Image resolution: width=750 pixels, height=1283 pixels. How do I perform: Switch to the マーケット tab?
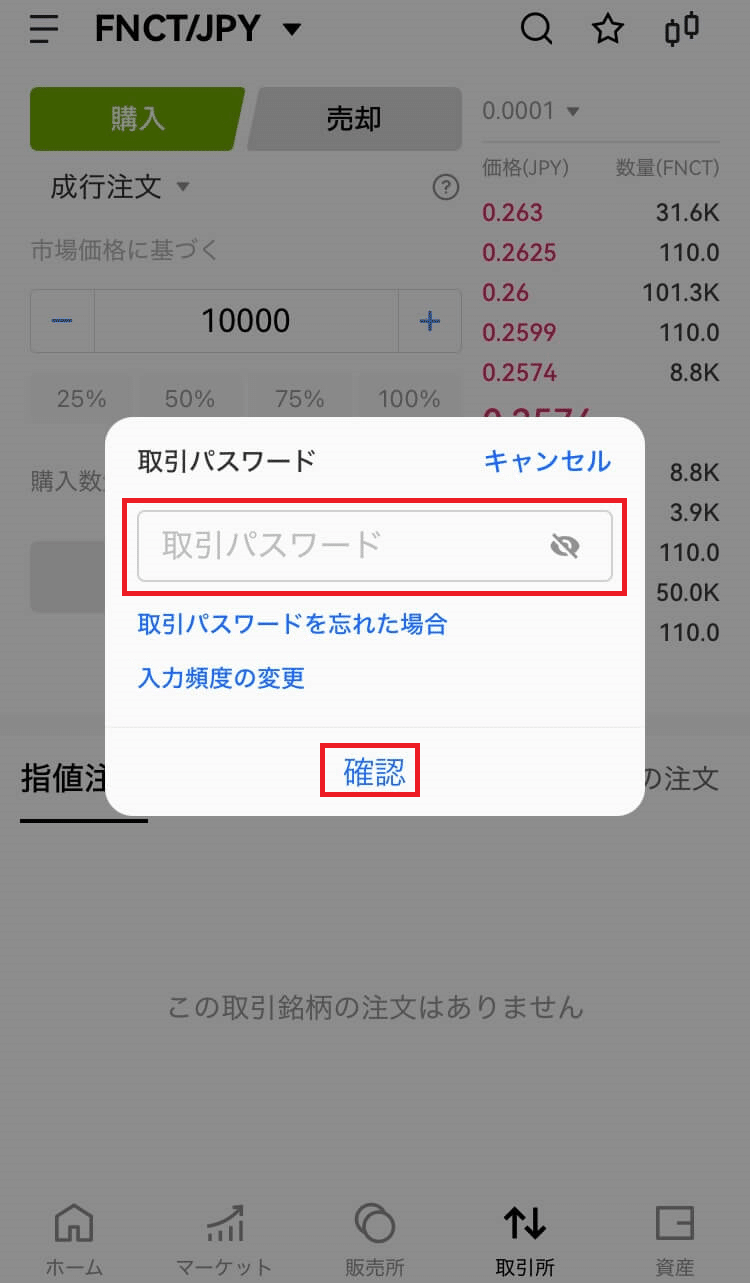[224, 1240]
